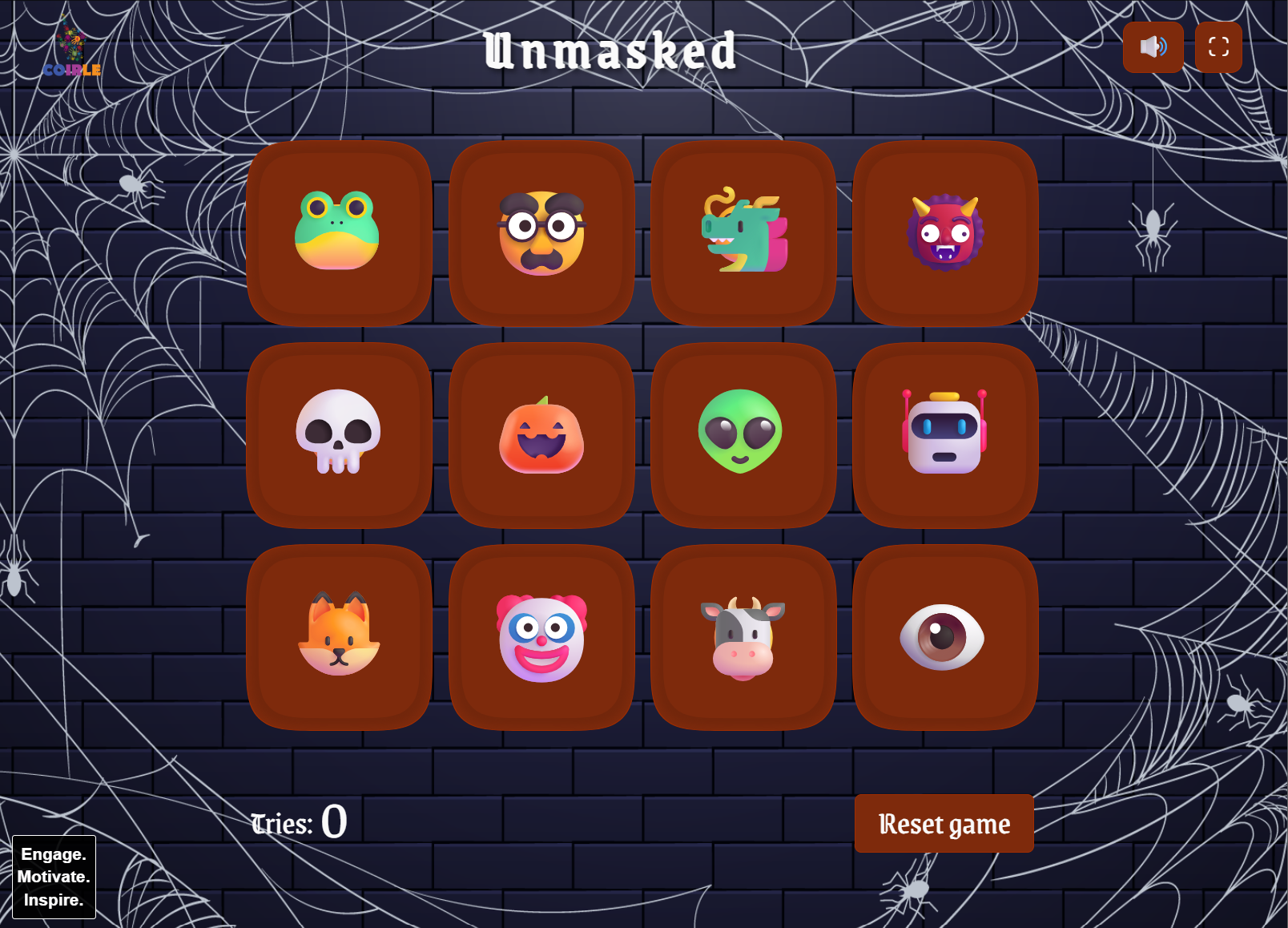Reset the game
1288x928 pixels.
pyautogui.click(x=944, y=823)
